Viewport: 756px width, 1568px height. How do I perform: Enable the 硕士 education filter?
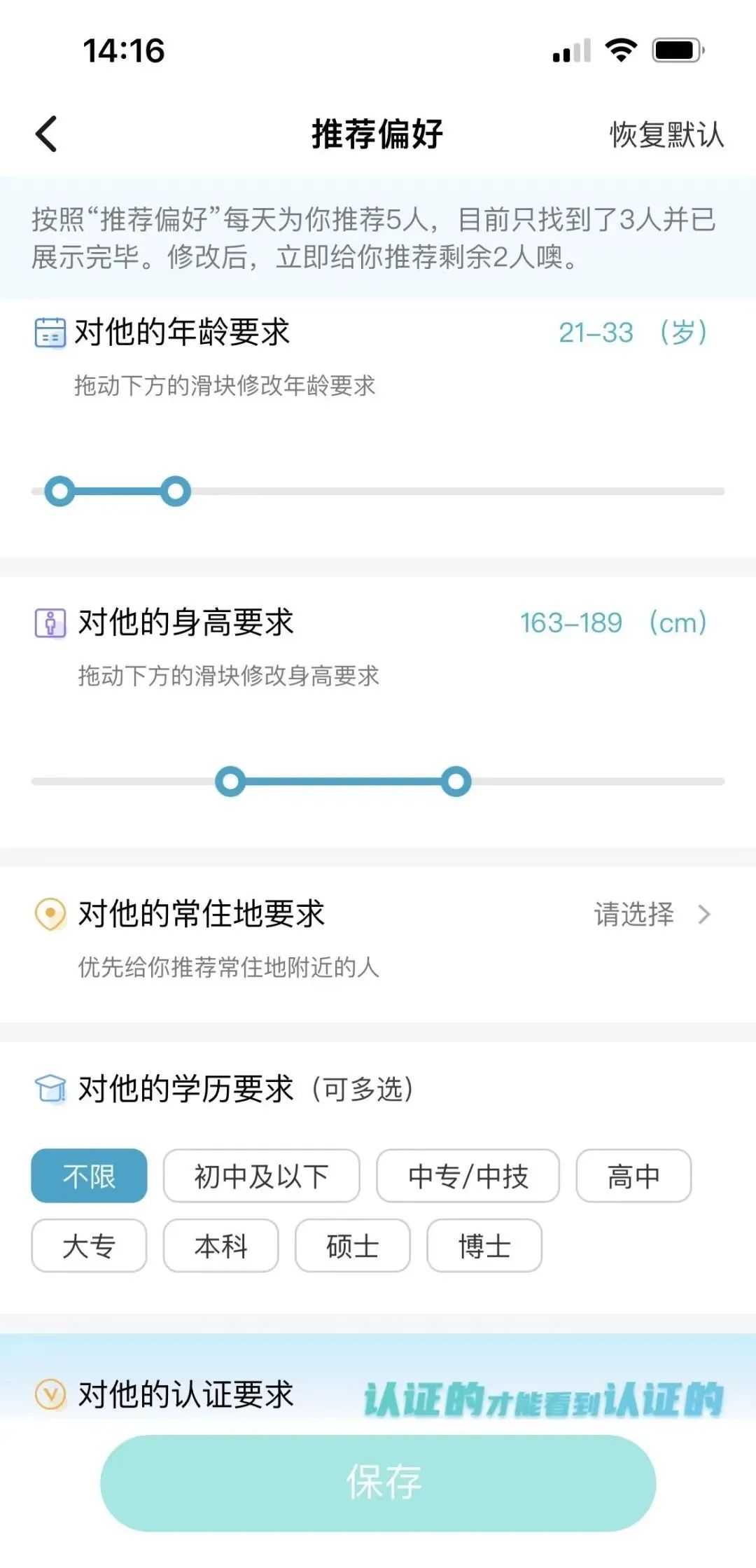tap(351, 1245)
